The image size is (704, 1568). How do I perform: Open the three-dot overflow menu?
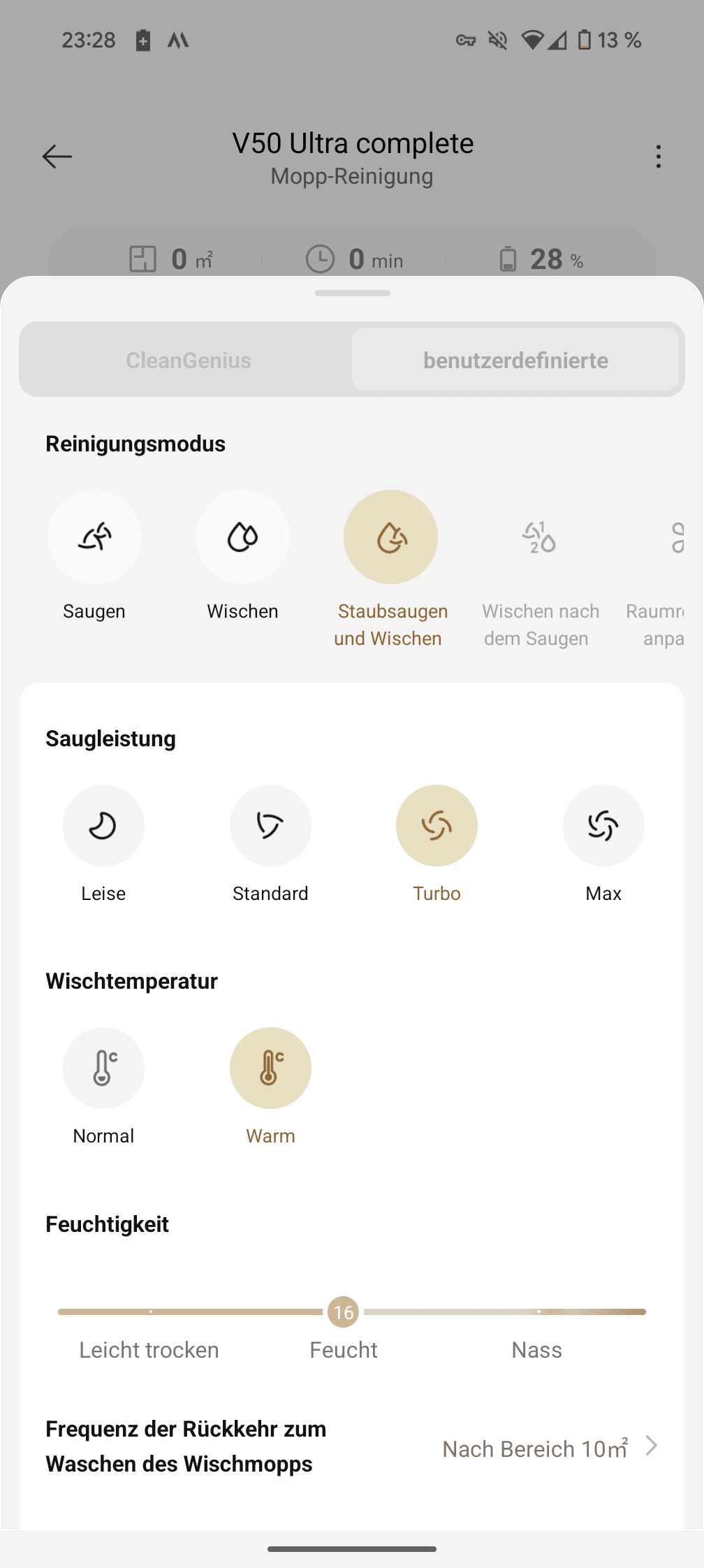click(658, 157)
